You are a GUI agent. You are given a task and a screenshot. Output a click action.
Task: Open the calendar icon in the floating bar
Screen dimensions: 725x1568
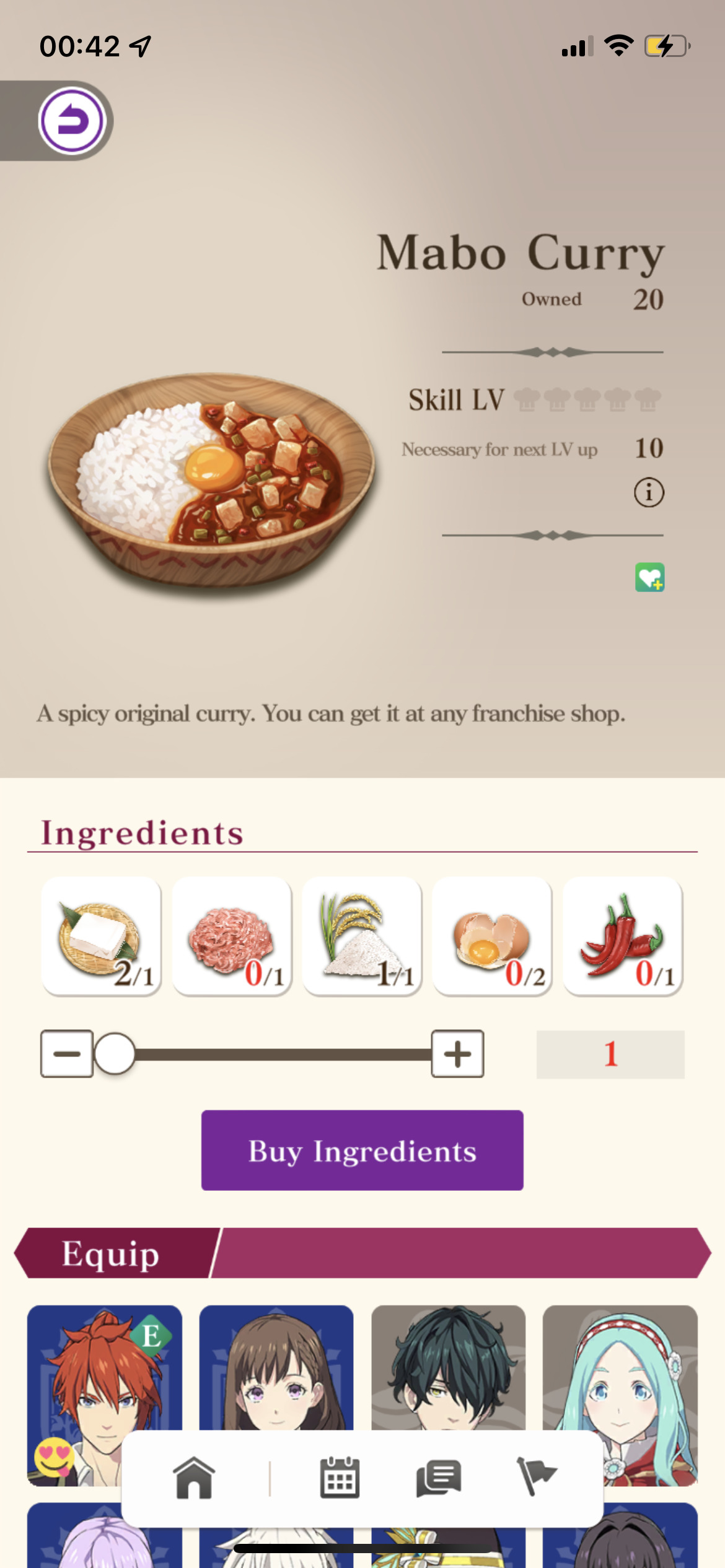pos(340,1478)
